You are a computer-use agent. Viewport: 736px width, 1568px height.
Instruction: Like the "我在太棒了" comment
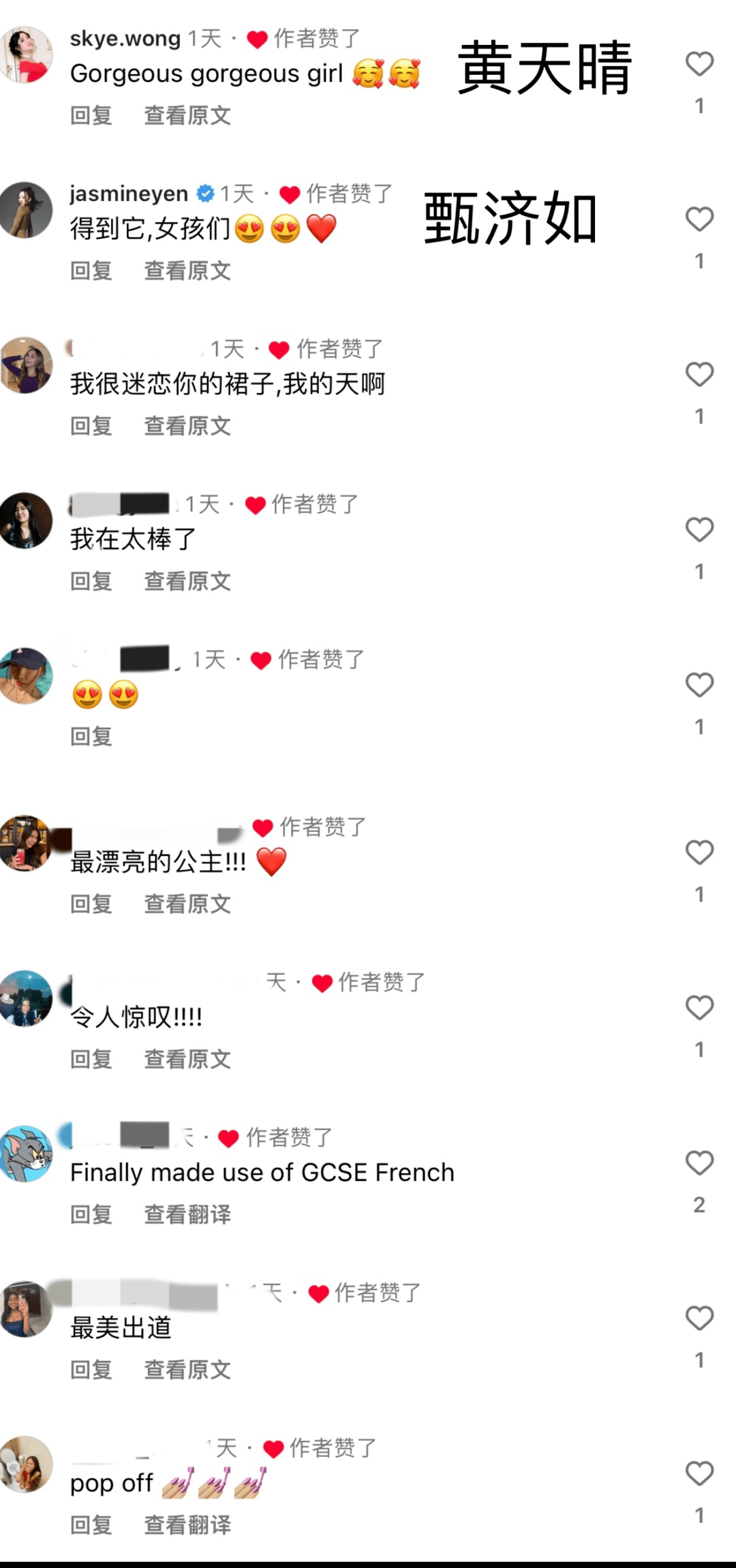tap(699, 529)
